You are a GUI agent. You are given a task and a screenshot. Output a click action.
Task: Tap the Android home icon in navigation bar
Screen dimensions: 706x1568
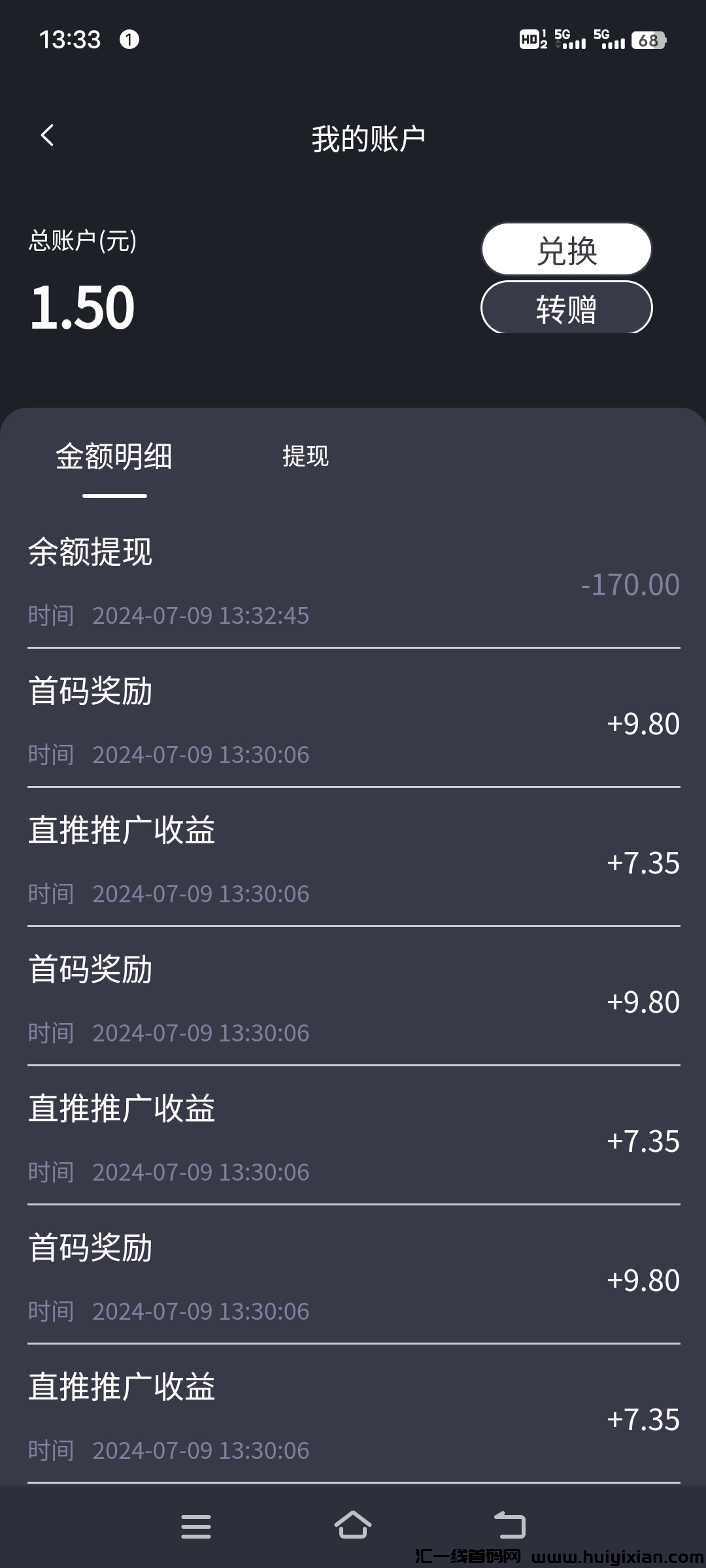click(353, 1526)
